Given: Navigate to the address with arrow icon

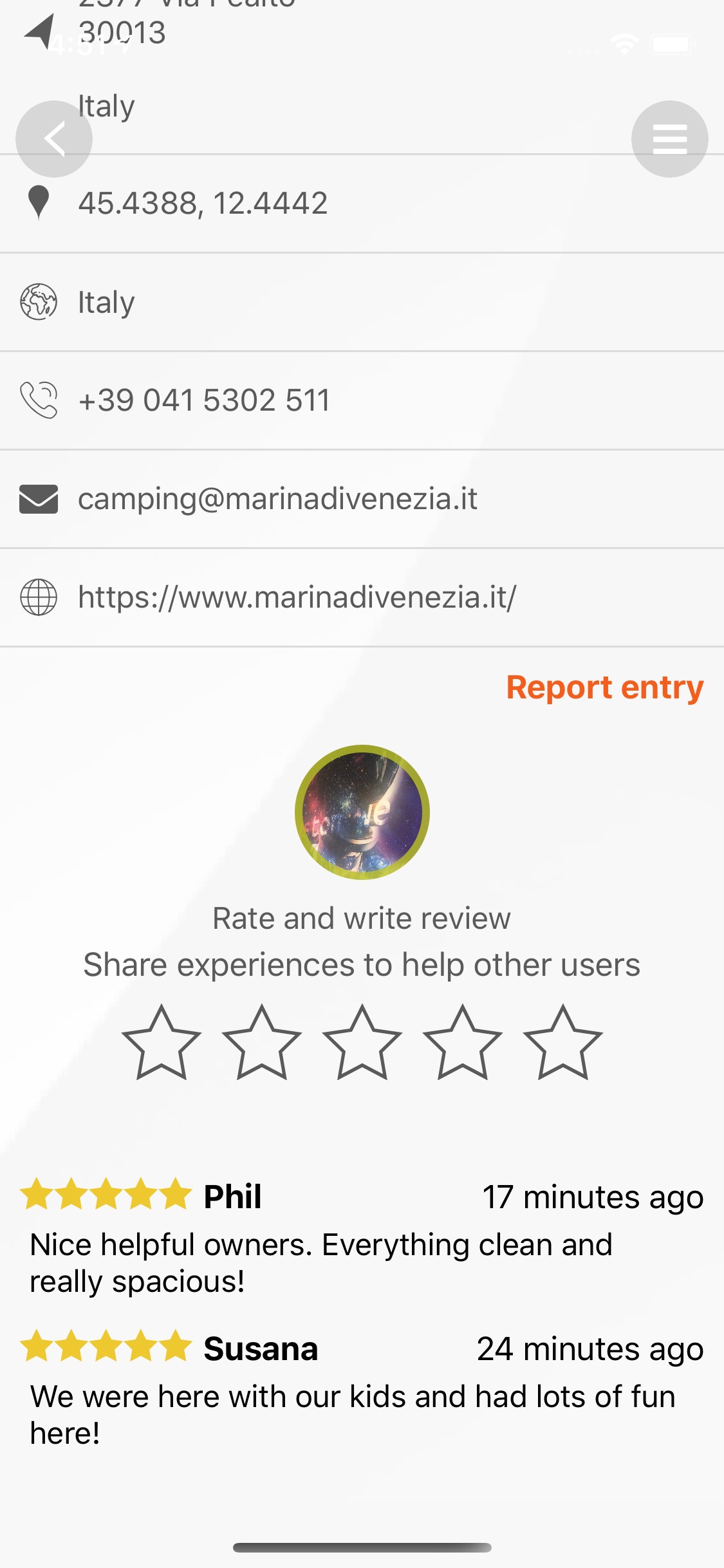Looking at the screenshot, I should tap(40, 31).
